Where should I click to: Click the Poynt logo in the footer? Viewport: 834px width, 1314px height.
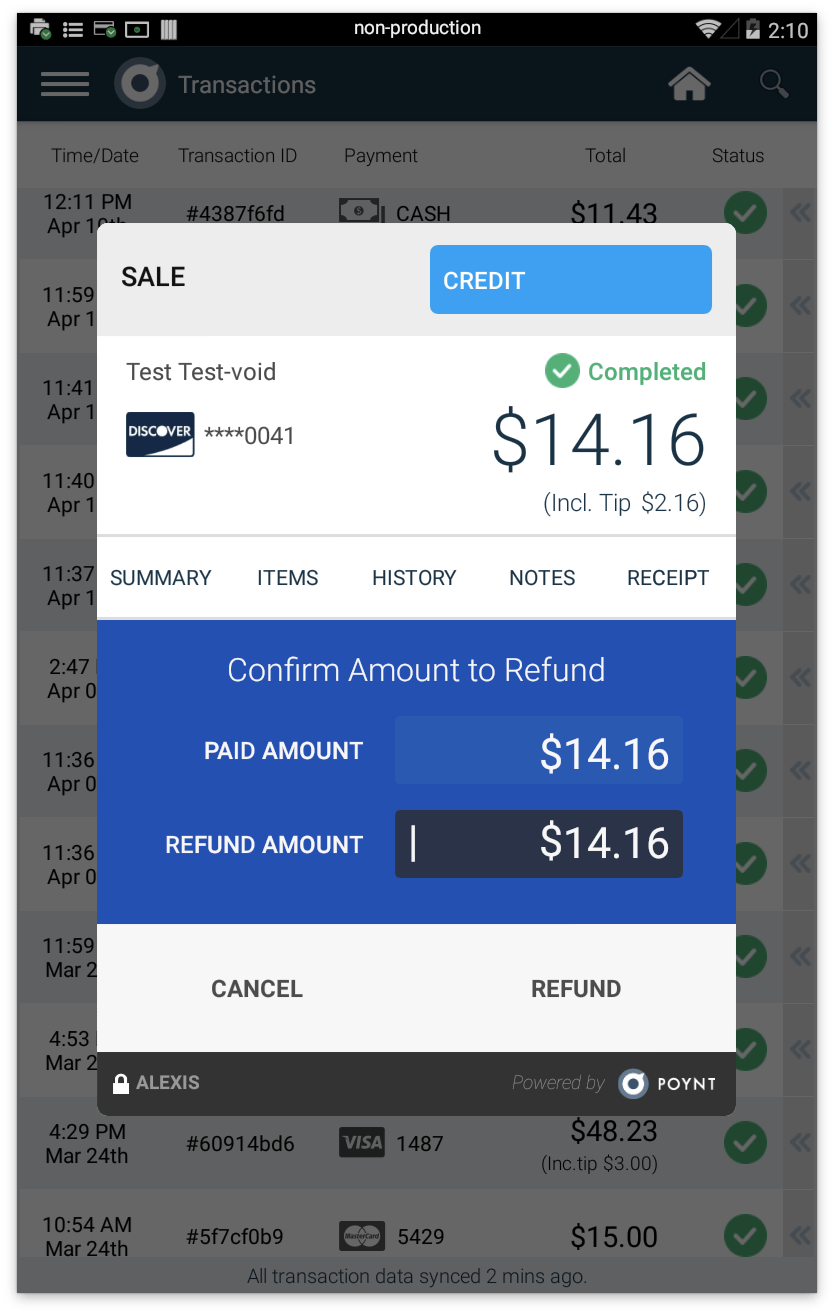[634, 1083]
